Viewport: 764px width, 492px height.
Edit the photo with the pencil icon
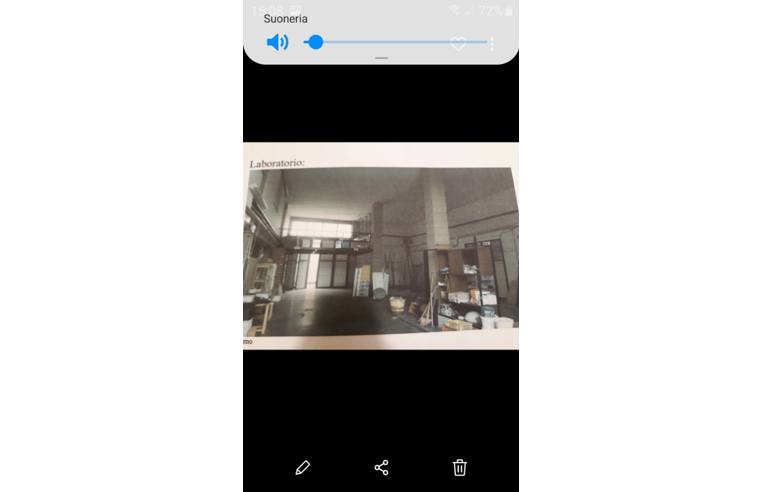pos(303,467)
